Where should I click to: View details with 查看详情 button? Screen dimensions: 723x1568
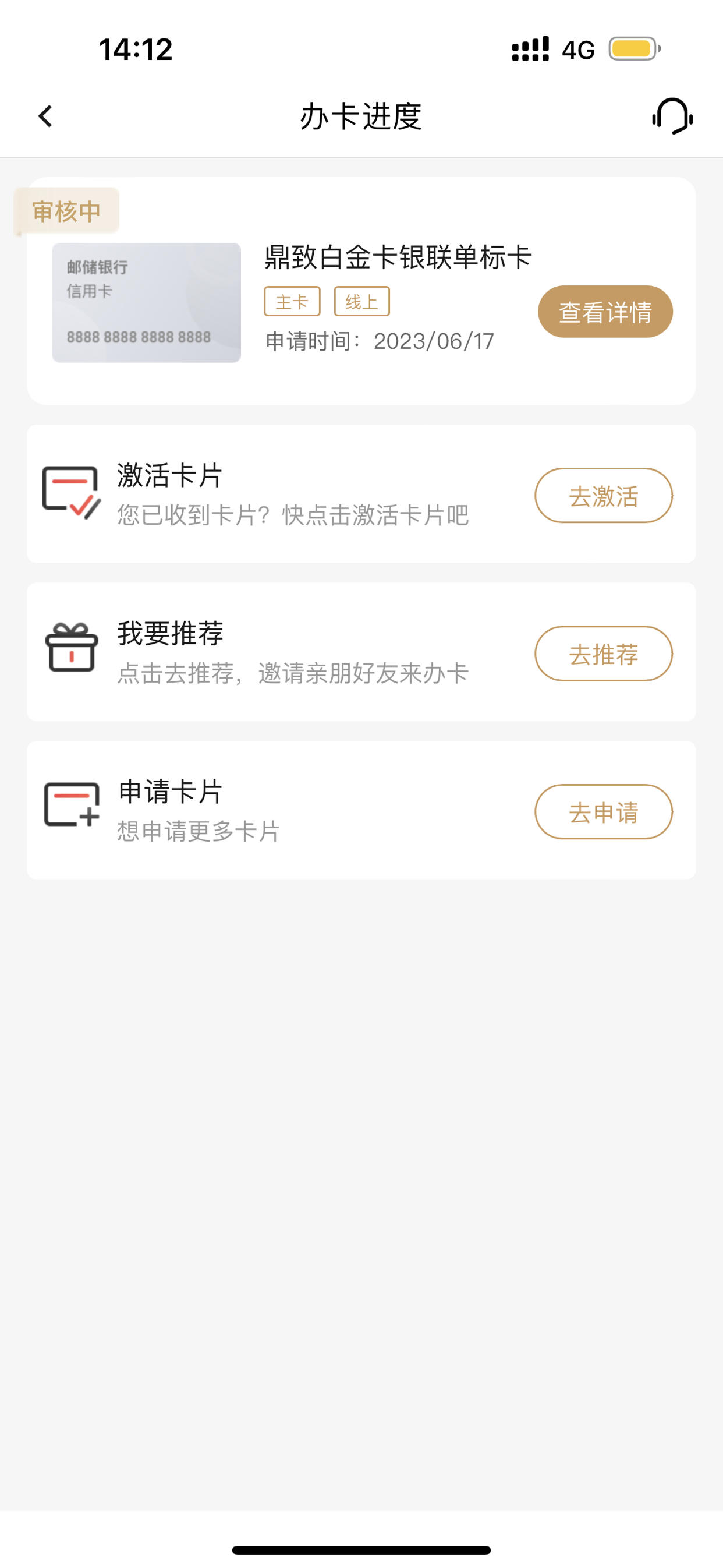[605, 312]
